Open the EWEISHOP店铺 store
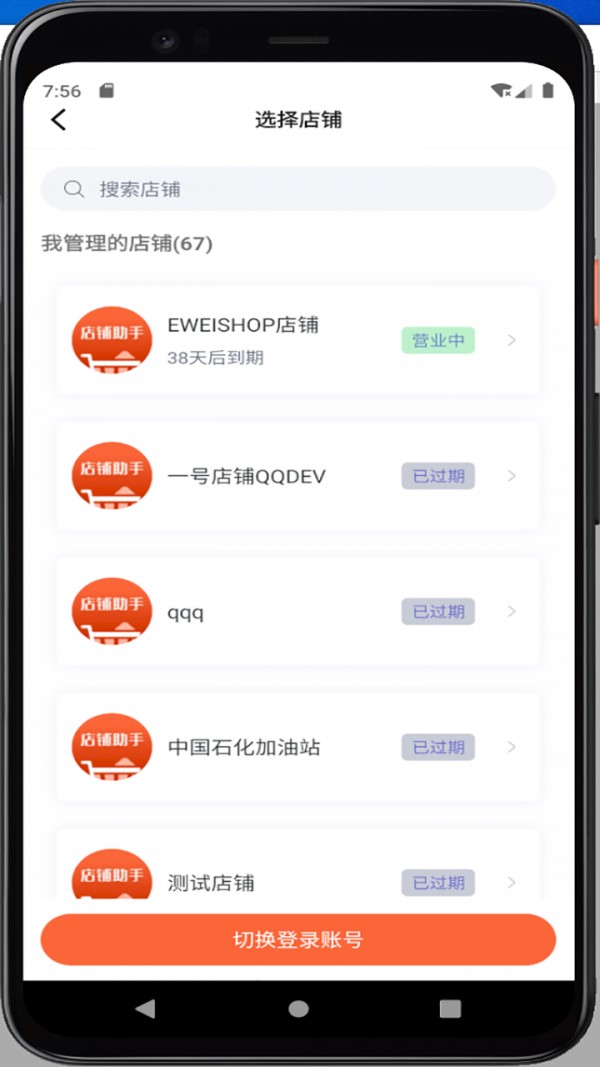Screen dimensions: 600x1067 (298, 340)
